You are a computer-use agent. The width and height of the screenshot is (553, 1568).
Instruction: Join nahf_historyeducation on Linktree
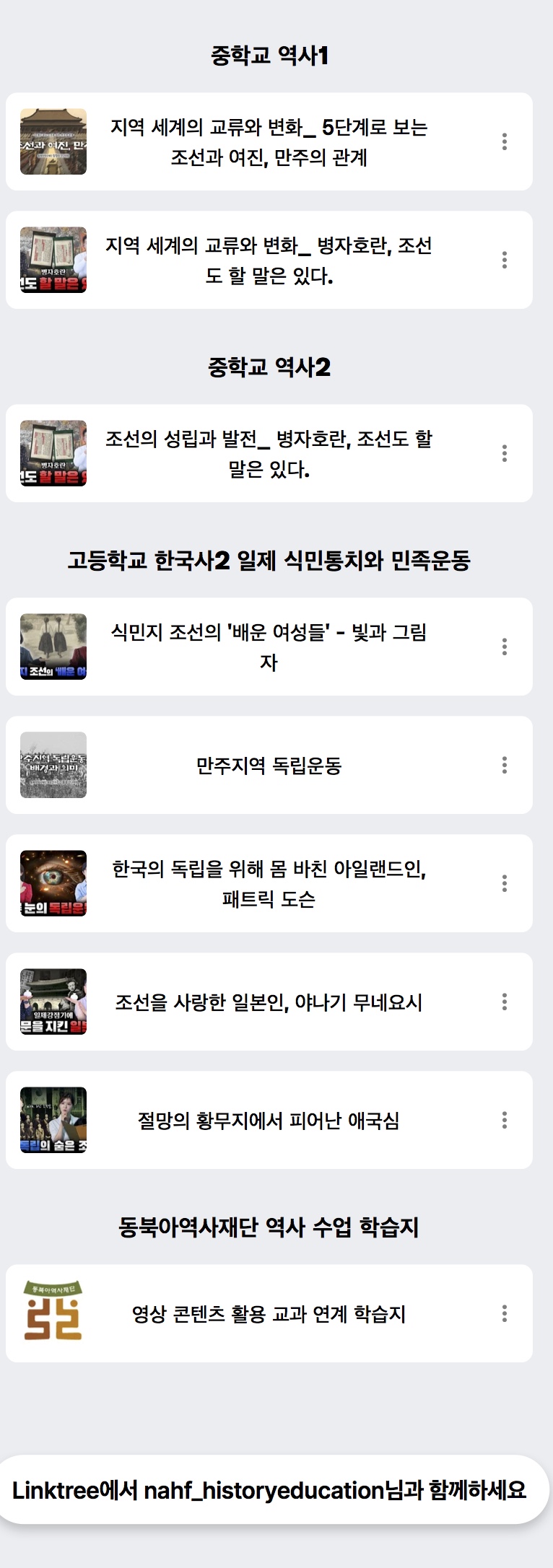(269, 1490)
